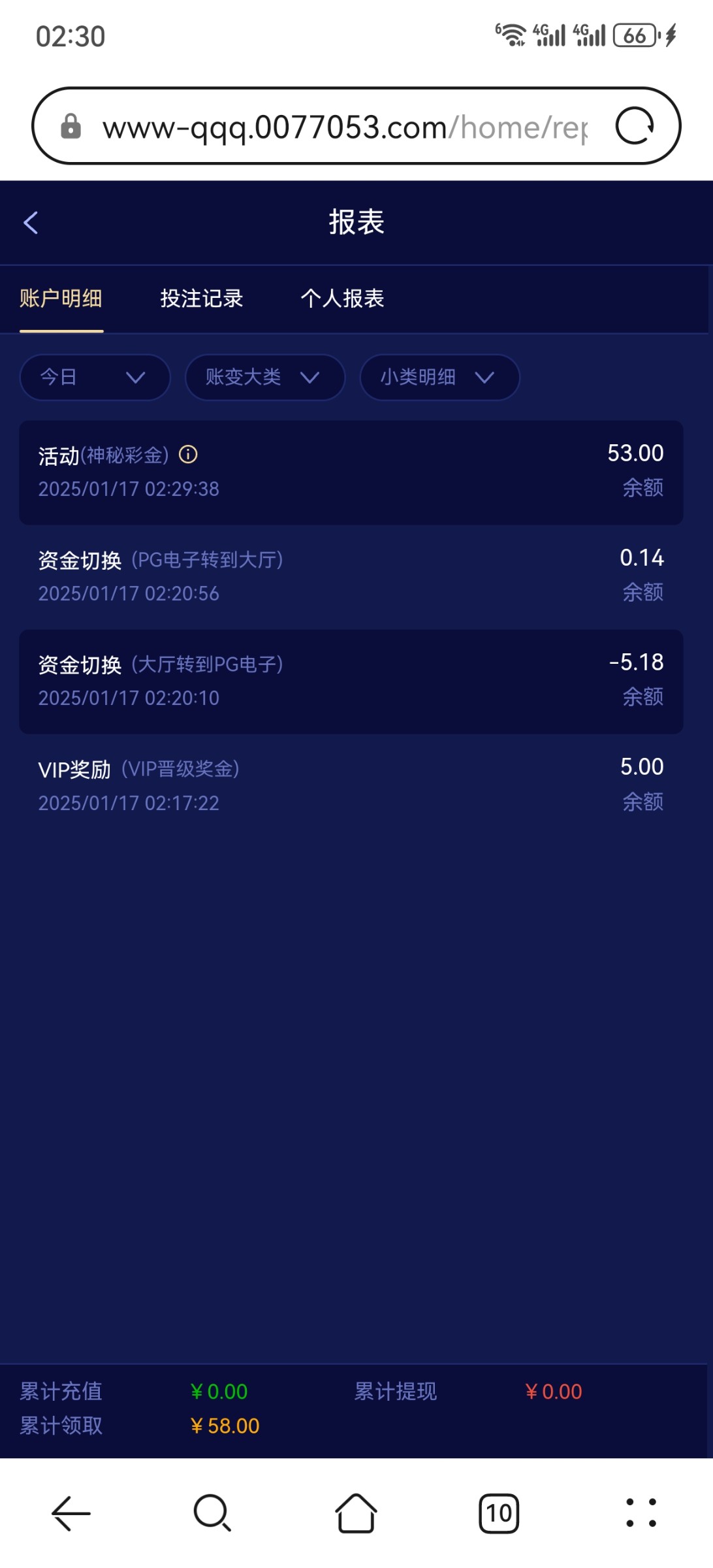Open the 账变大类 filter dropdown
Screen dimensions: 713x1568
[265, 377]
